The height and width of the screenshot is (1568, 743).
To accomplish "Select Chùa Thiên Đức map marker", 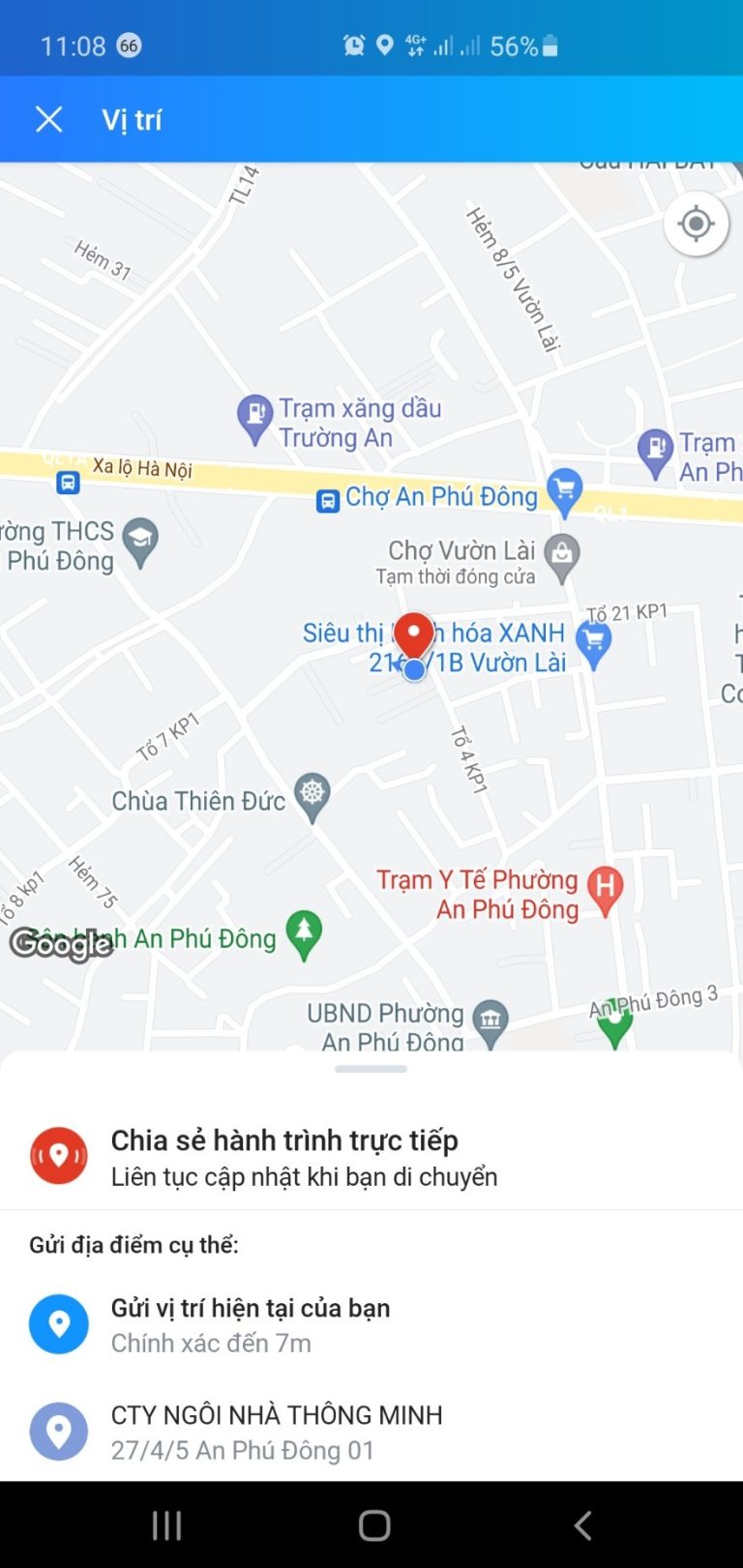I will [312, 795].
